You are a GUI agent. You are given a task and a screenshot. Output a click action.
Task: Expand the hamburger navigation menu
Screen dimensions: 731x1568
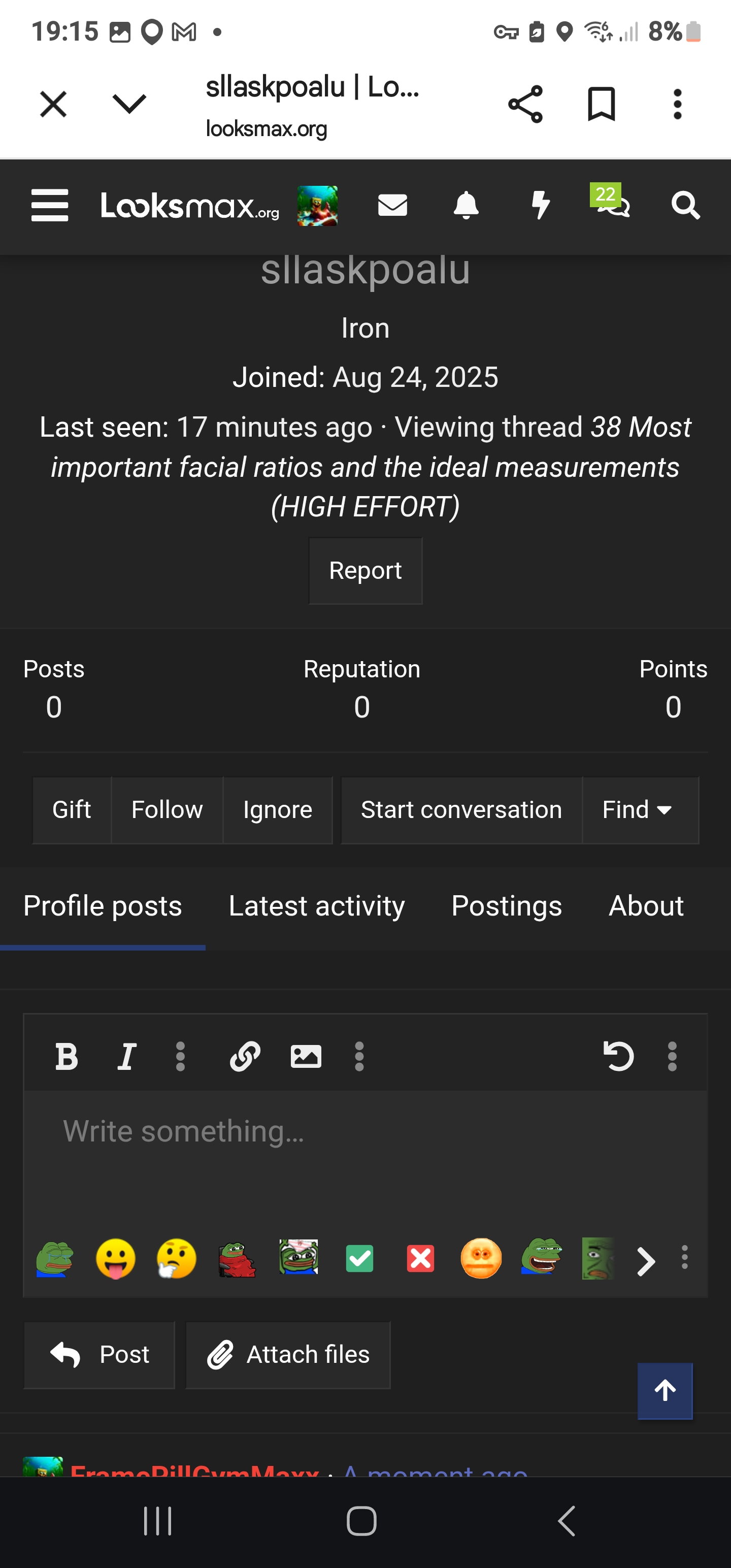pos(49,206)
